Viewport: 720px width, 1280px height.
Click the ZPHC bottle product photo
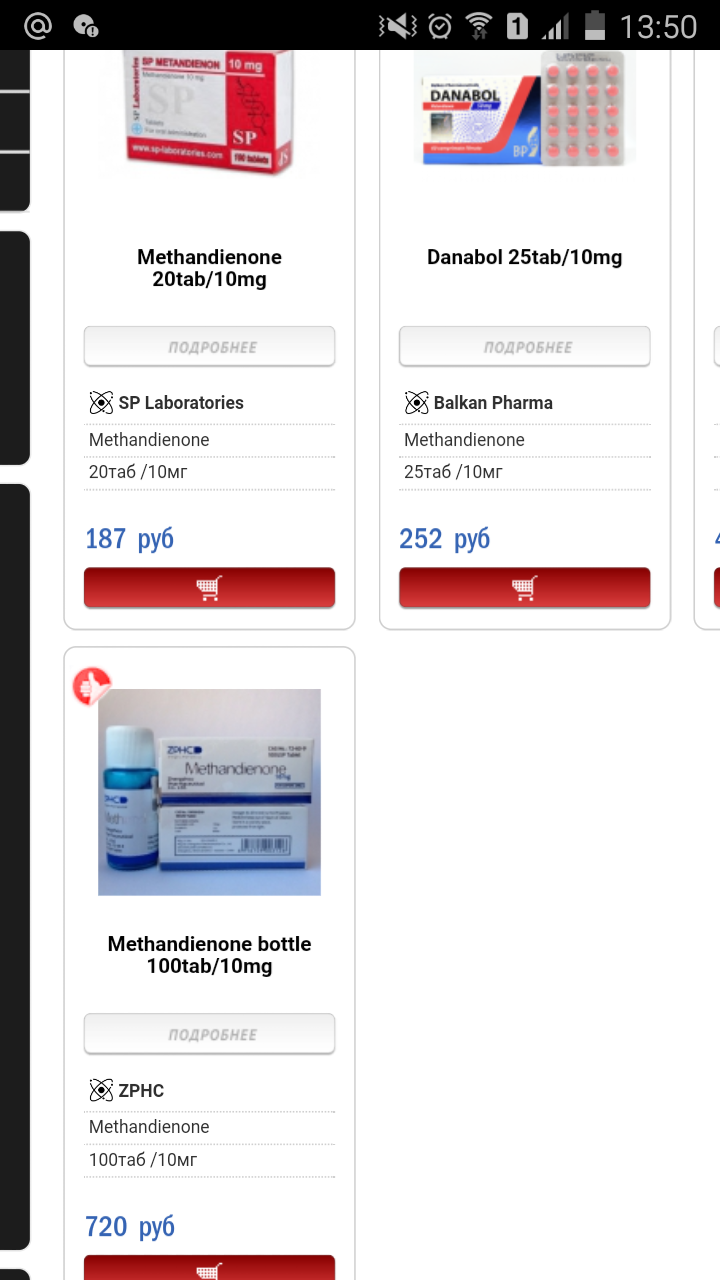(209, 791)
